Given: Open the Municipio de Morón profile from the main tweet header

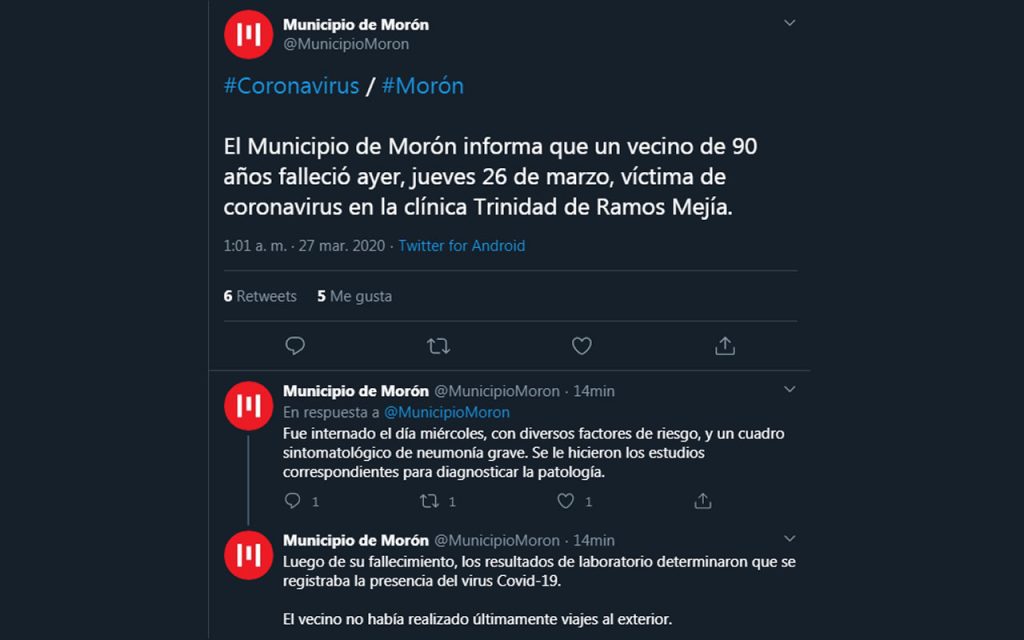Looking at the screenshot, I should click(x=355, y=24).
